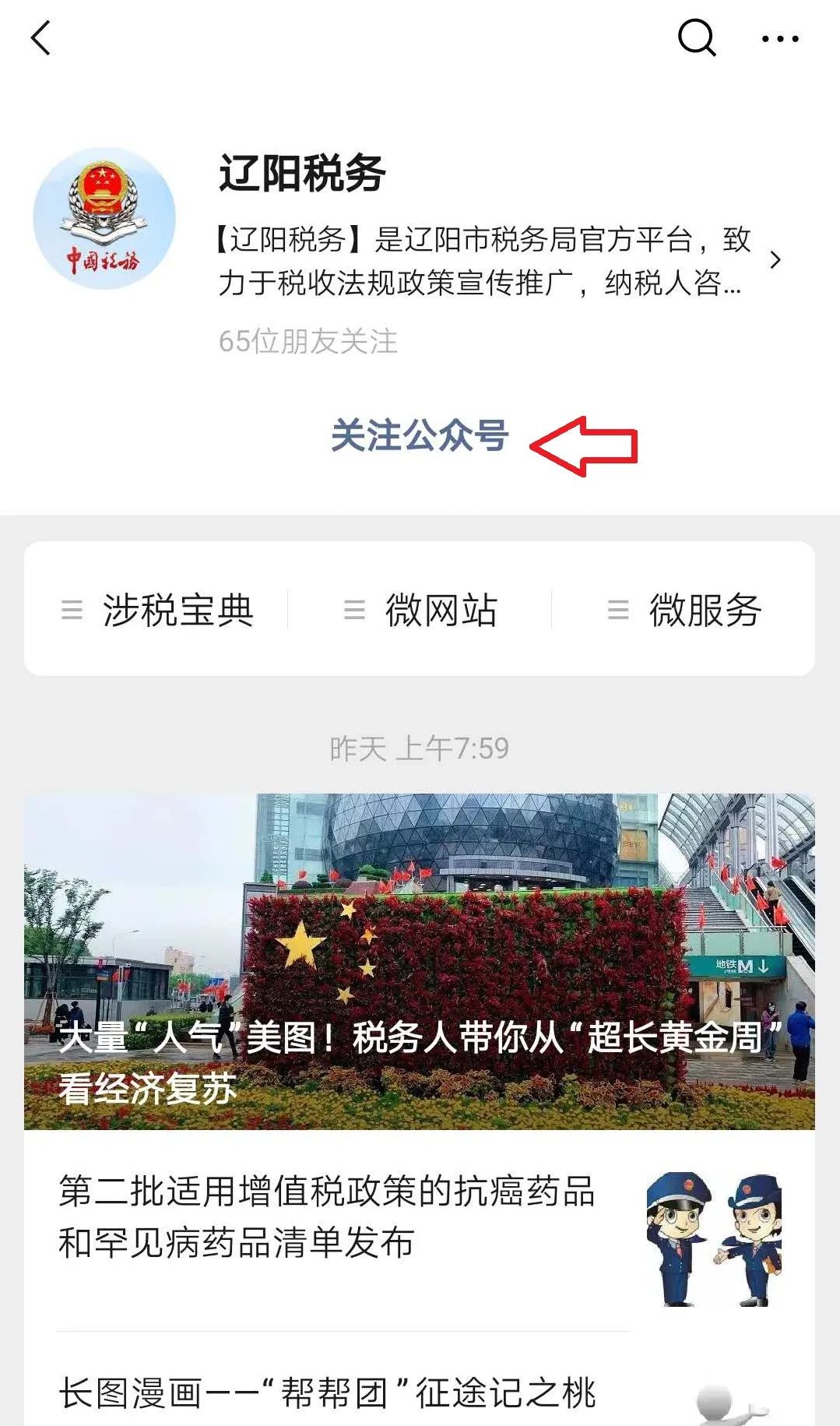This screenshot has height=1426, width=840.
Task: Open the 涉税宝典 menu
Action: coord(157,609)
